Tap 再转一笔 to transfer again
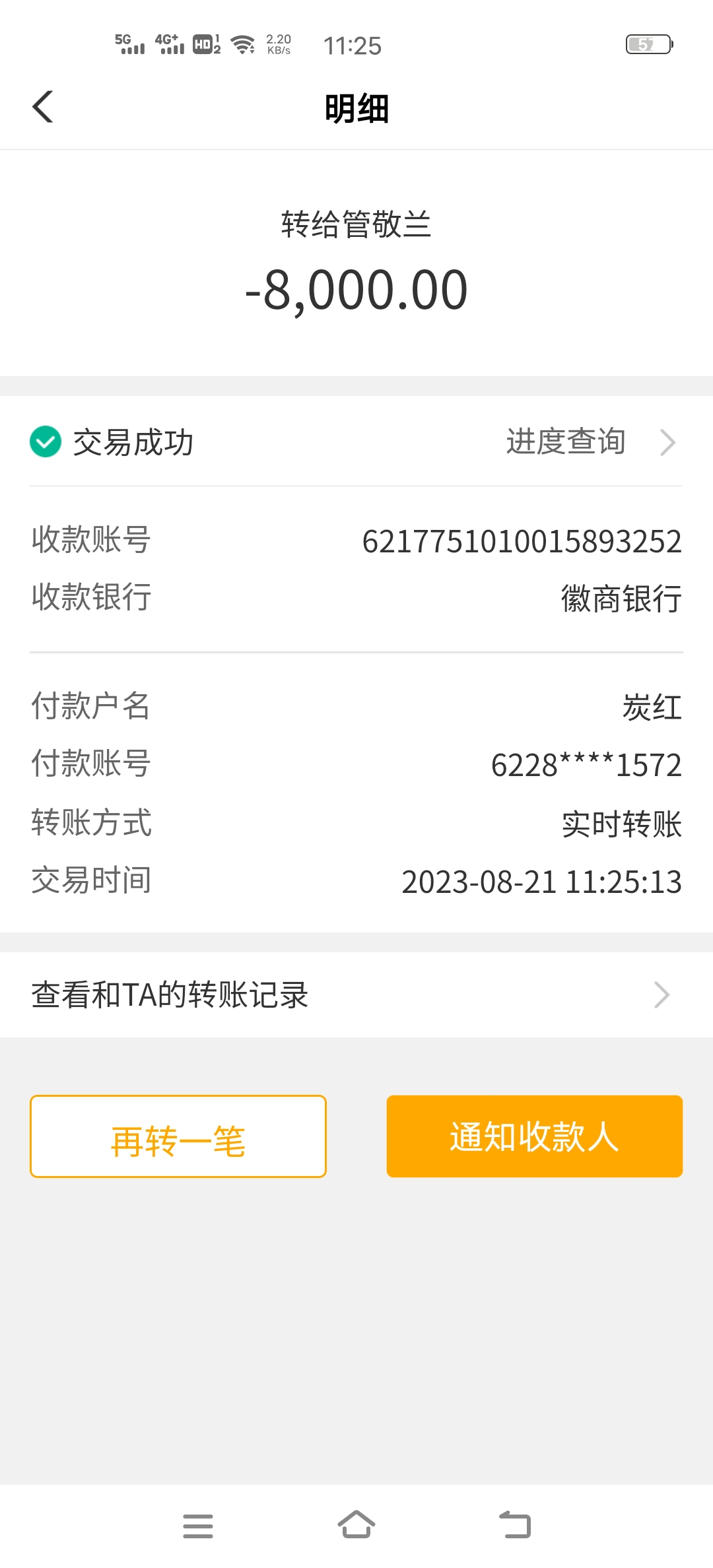The image size is (713, 1568). point(178,1136)
